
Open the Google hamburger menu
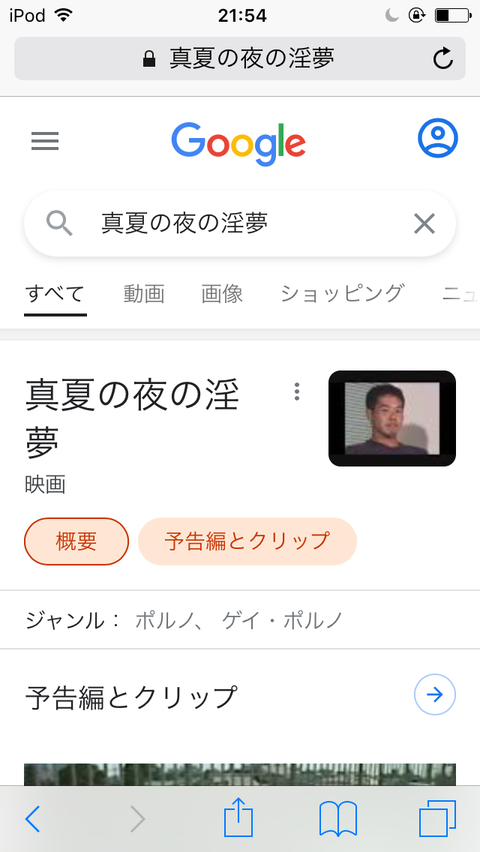tap(45, 141)
